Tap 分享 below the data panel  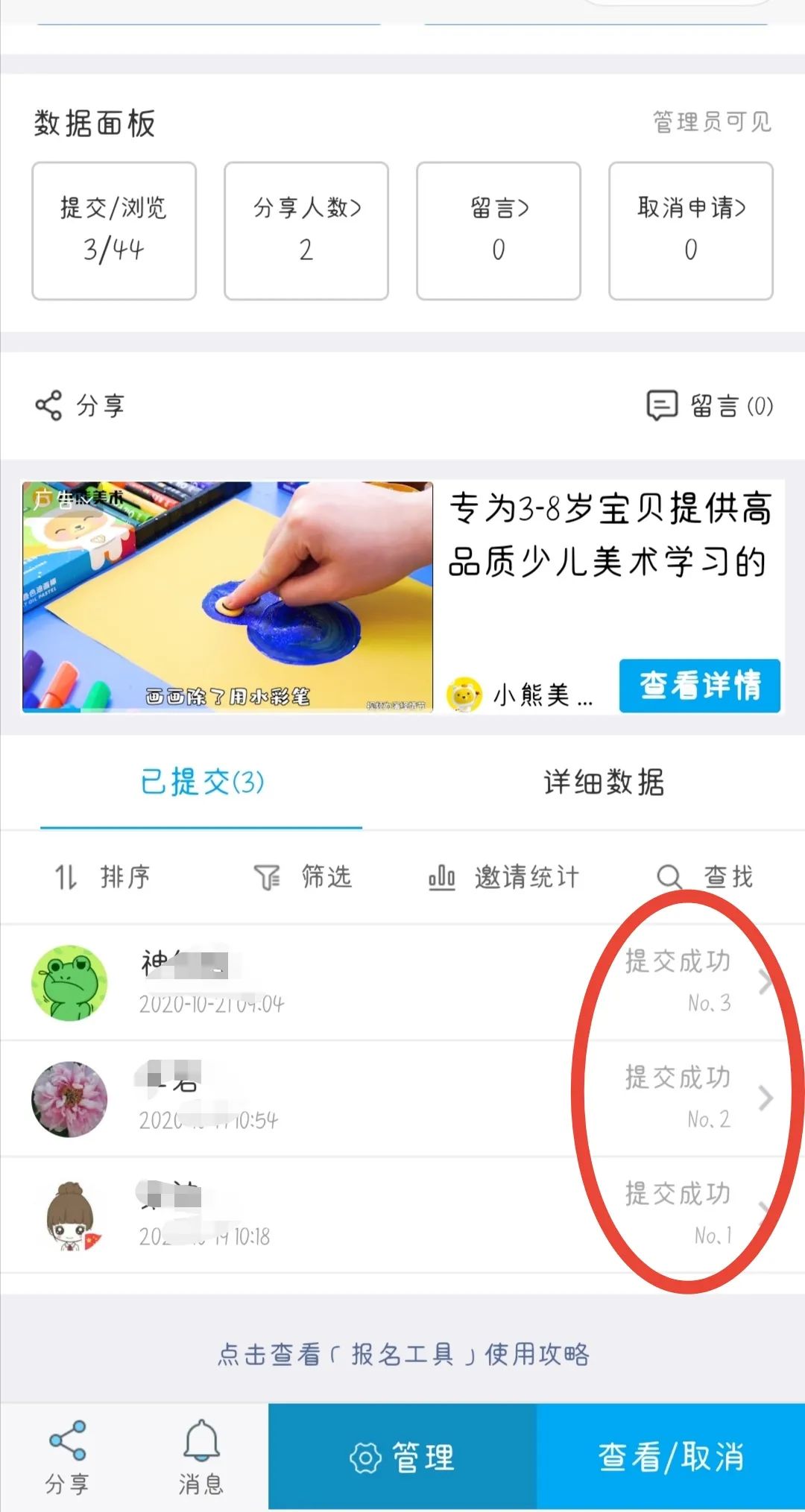pos(80,405)
